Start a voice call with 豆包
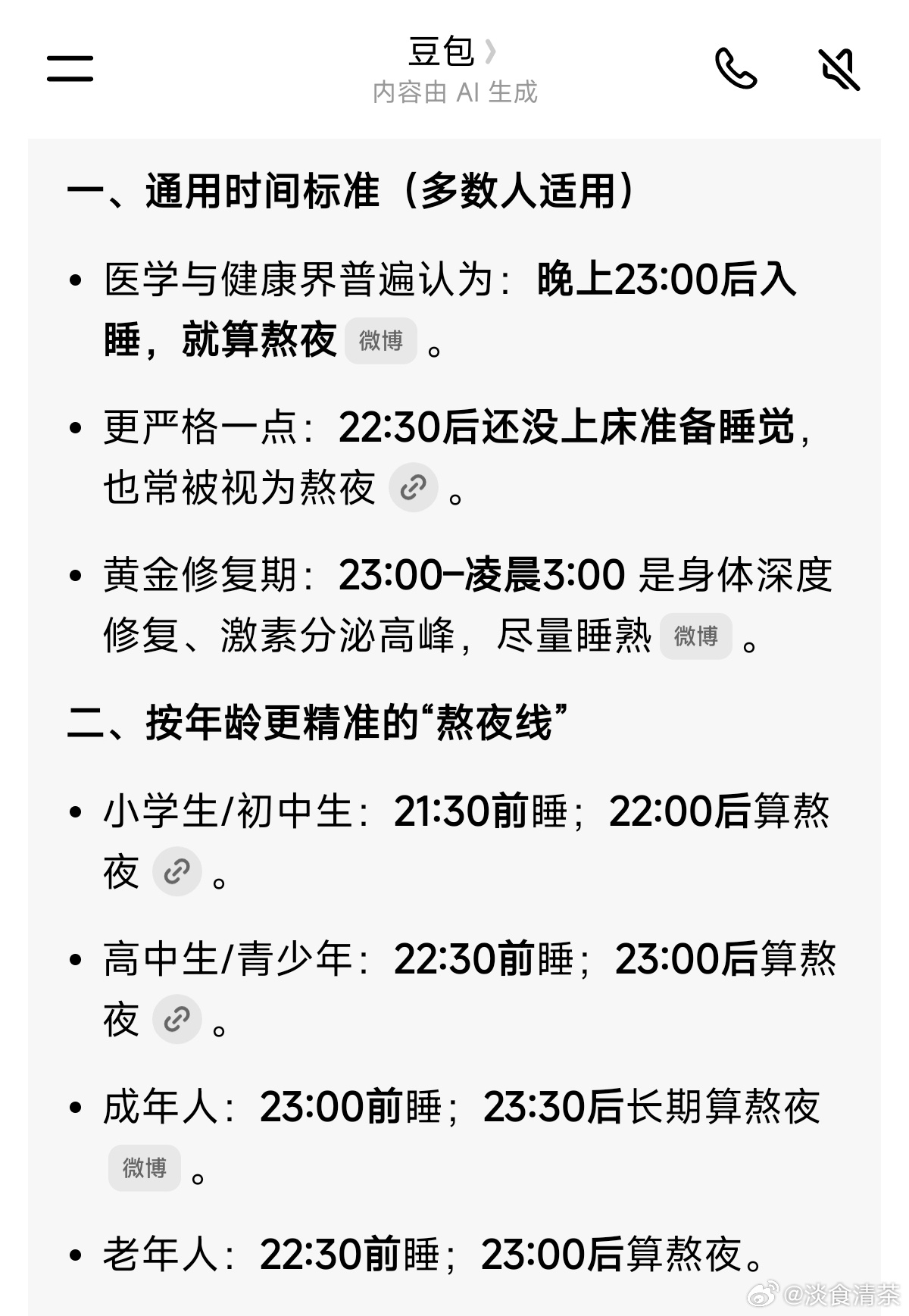909x1316 pixels. pos(737,71)
